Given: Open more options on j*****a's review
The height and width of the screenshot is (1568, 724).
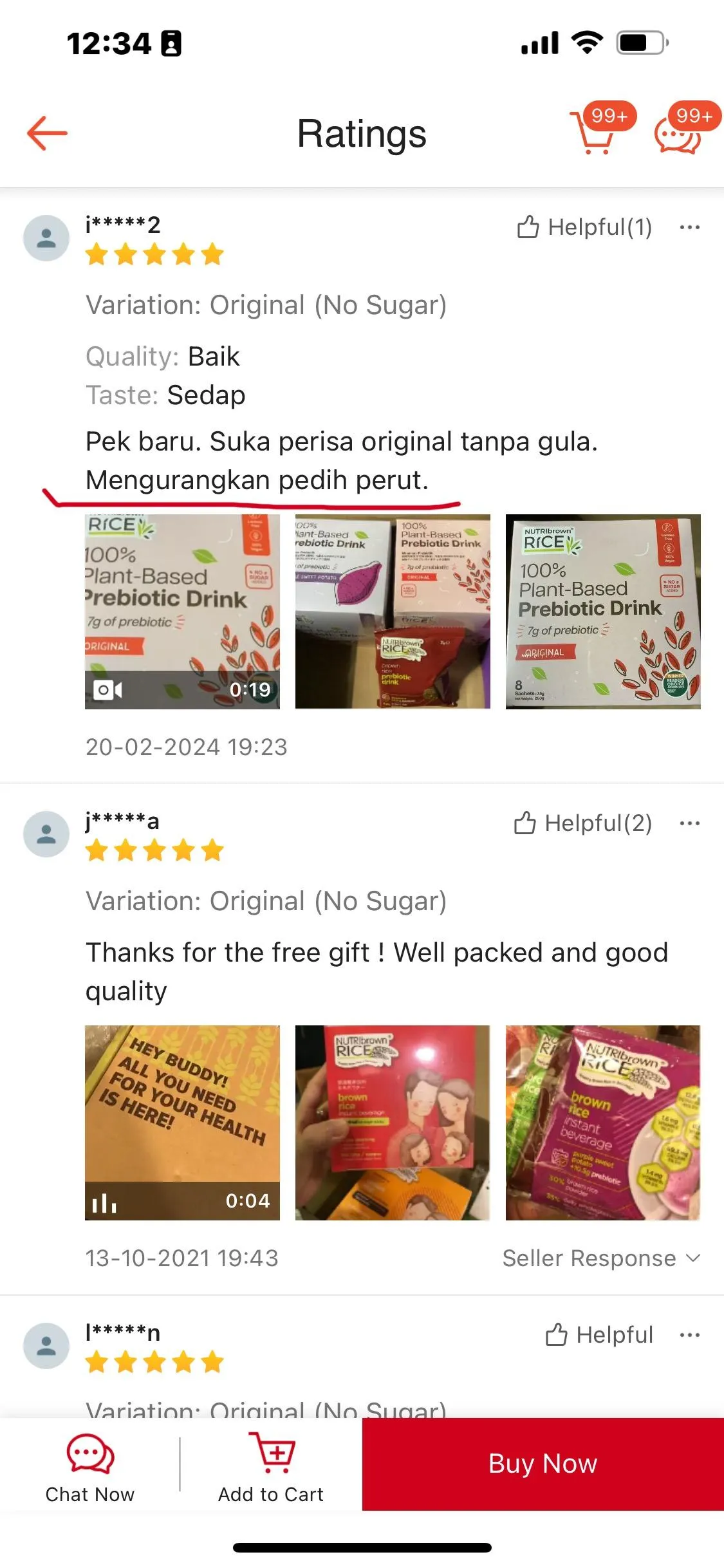Looking at the screenshot, I should [x=689, y=823].
